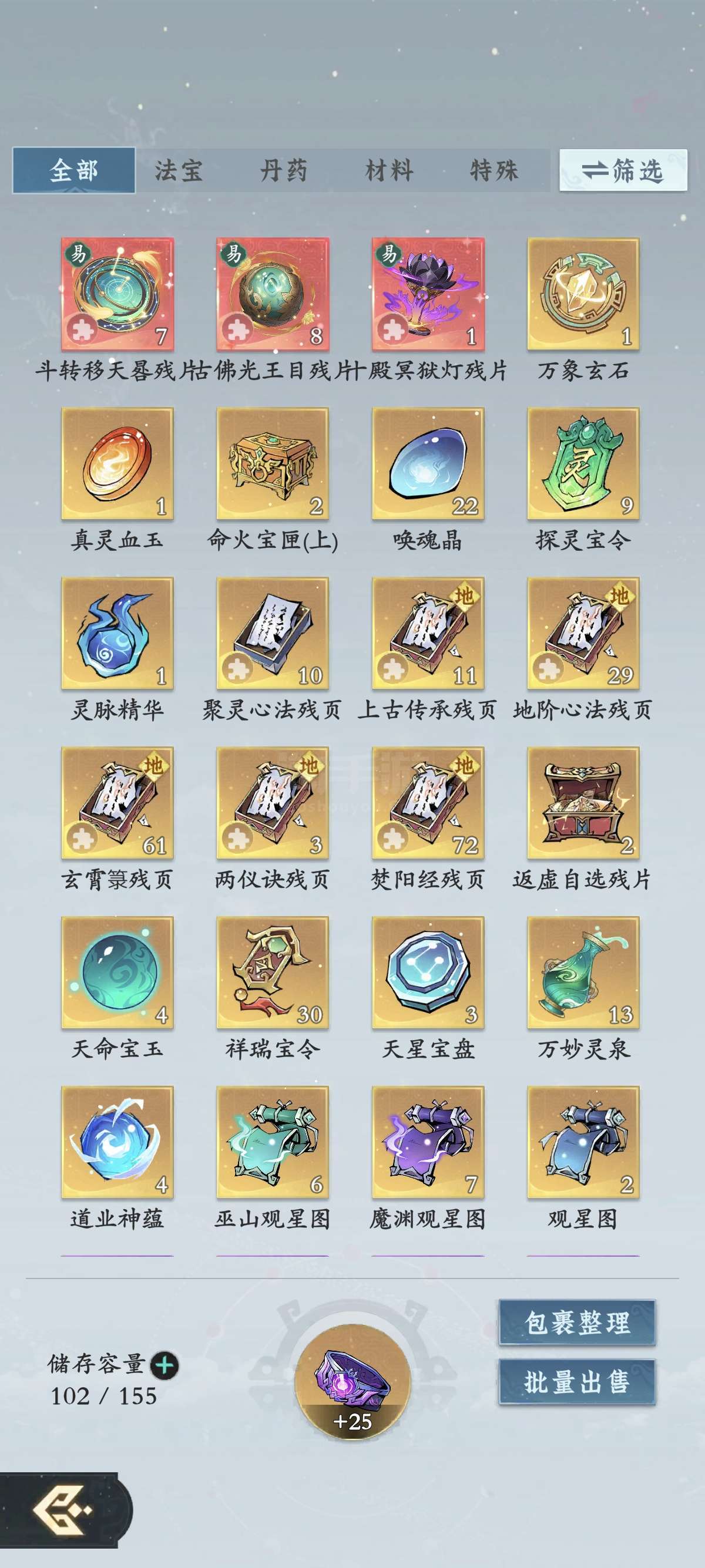The width and height of the screenshot is (705, 1568).
Task: Select the 万象玄石 item
Action: pos(583,294)
